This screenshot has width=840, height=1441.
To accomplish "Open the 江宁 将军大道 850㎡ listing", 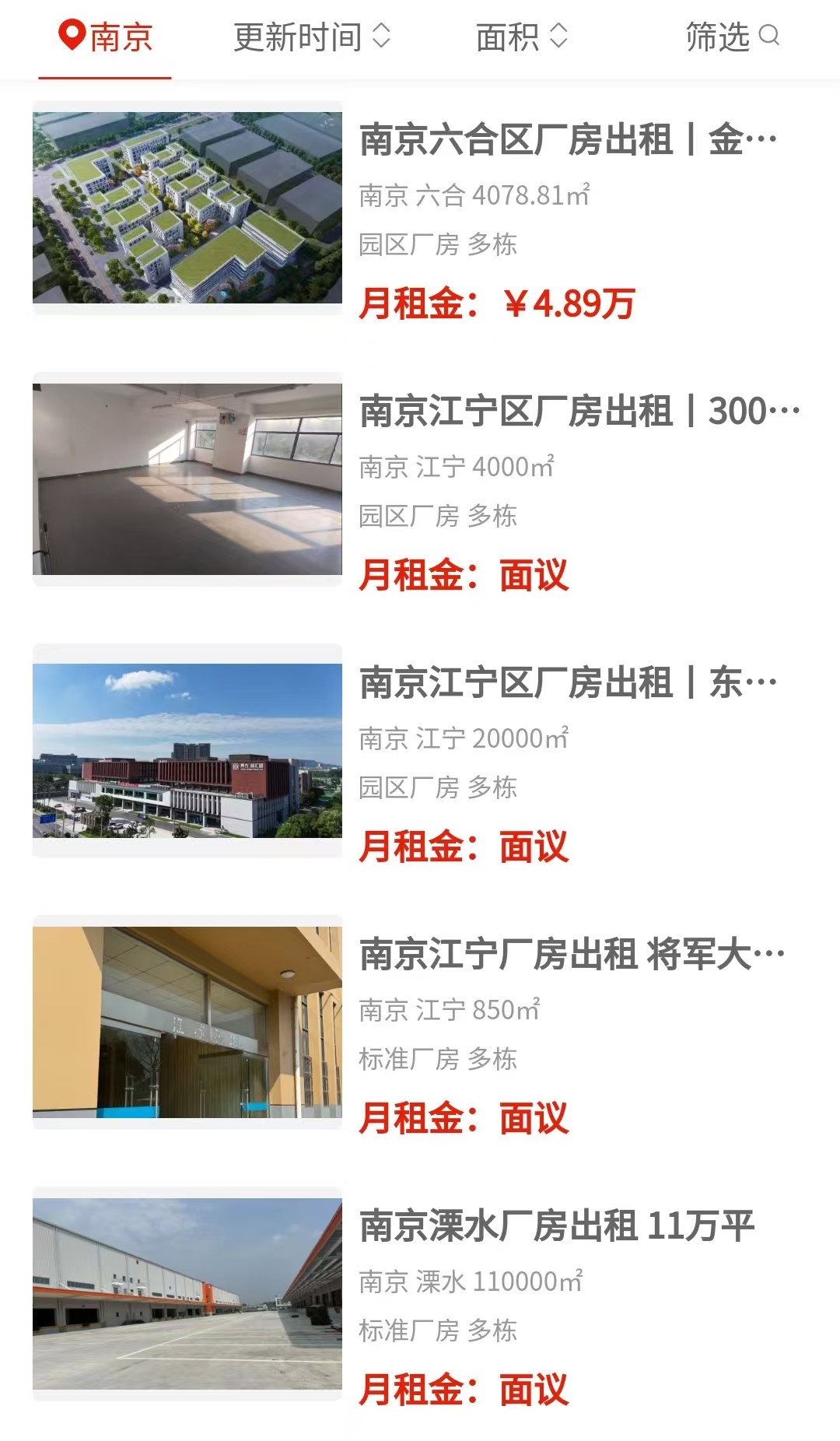I will pos(572,955).
